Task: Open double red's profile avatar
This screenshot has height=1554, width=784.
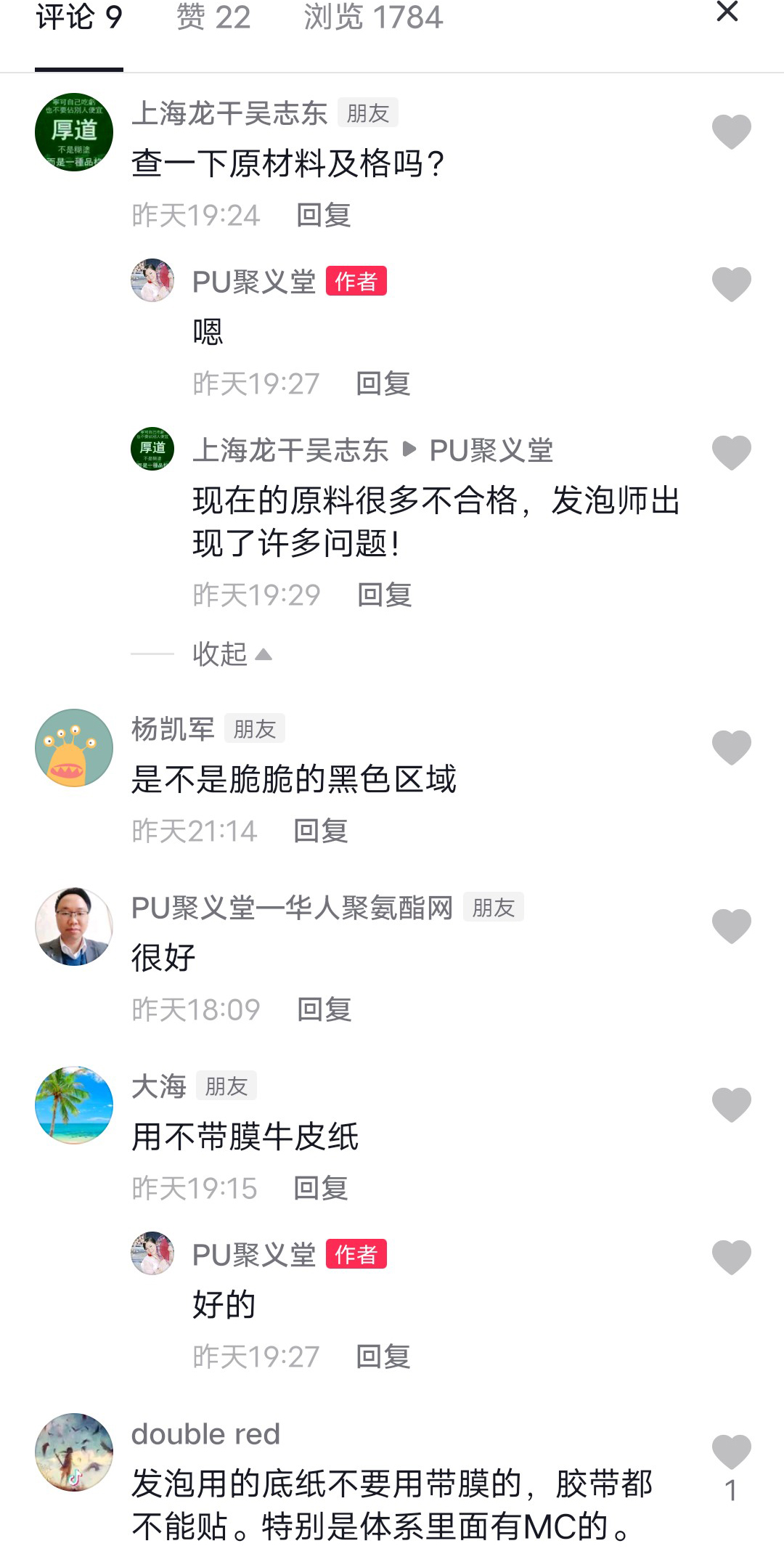Action: coord(74,1452)
